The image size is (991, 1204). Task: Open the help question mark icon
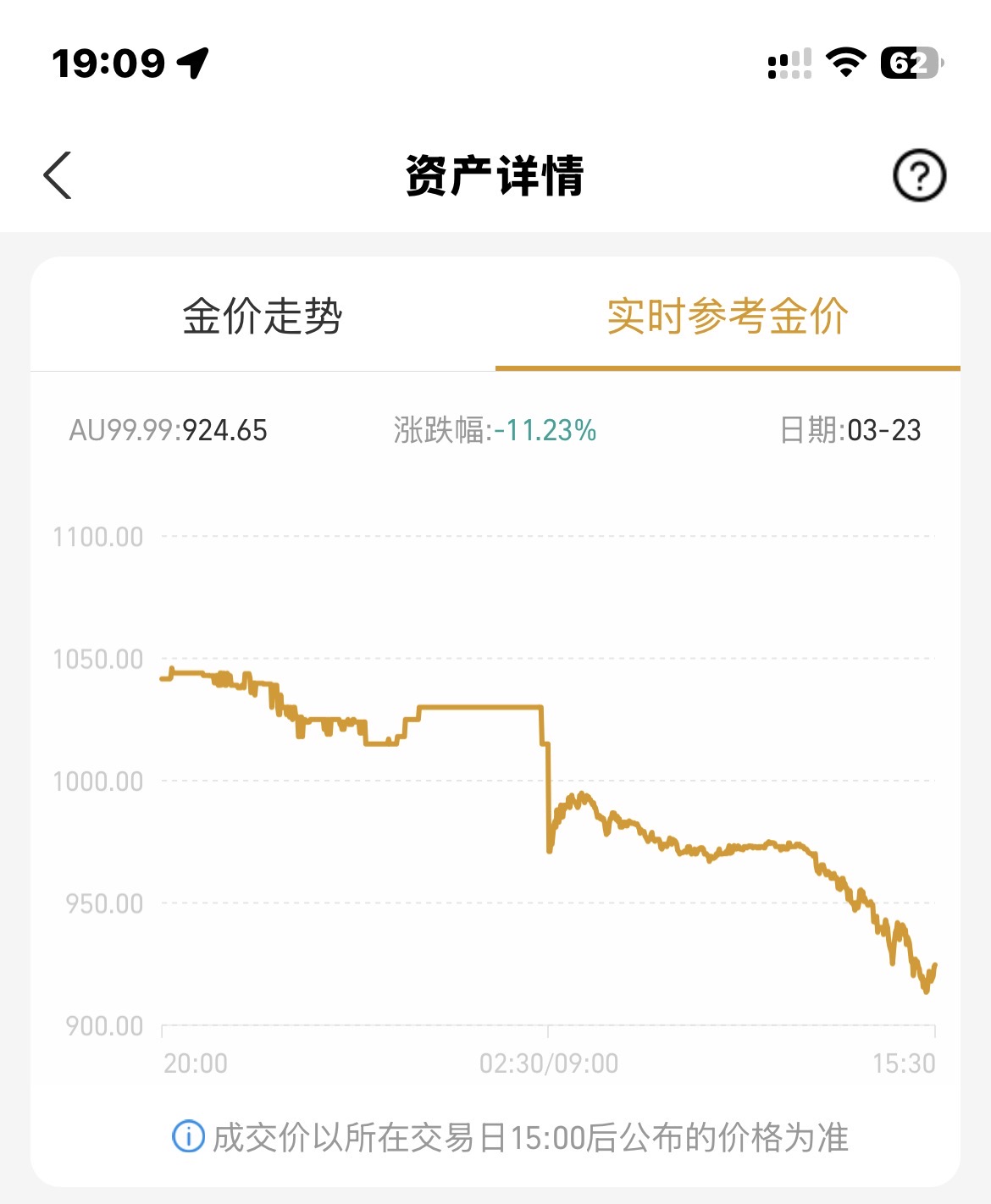click(x=919, y=175)
